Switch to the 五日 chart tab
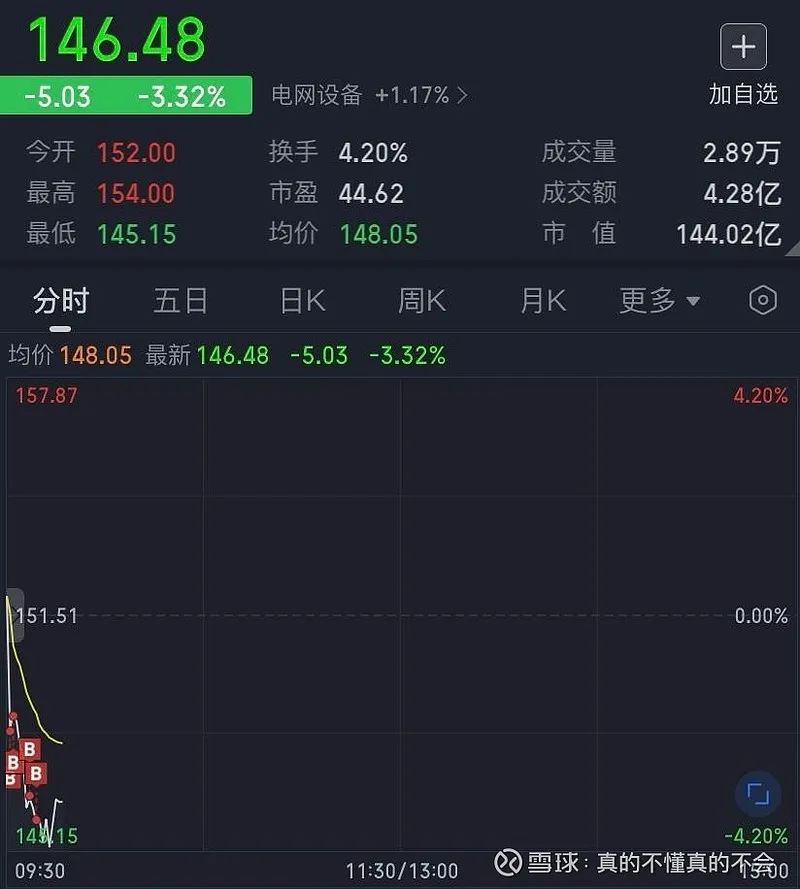The width and height of the screenshot is (800, 889). click(180, 300)
